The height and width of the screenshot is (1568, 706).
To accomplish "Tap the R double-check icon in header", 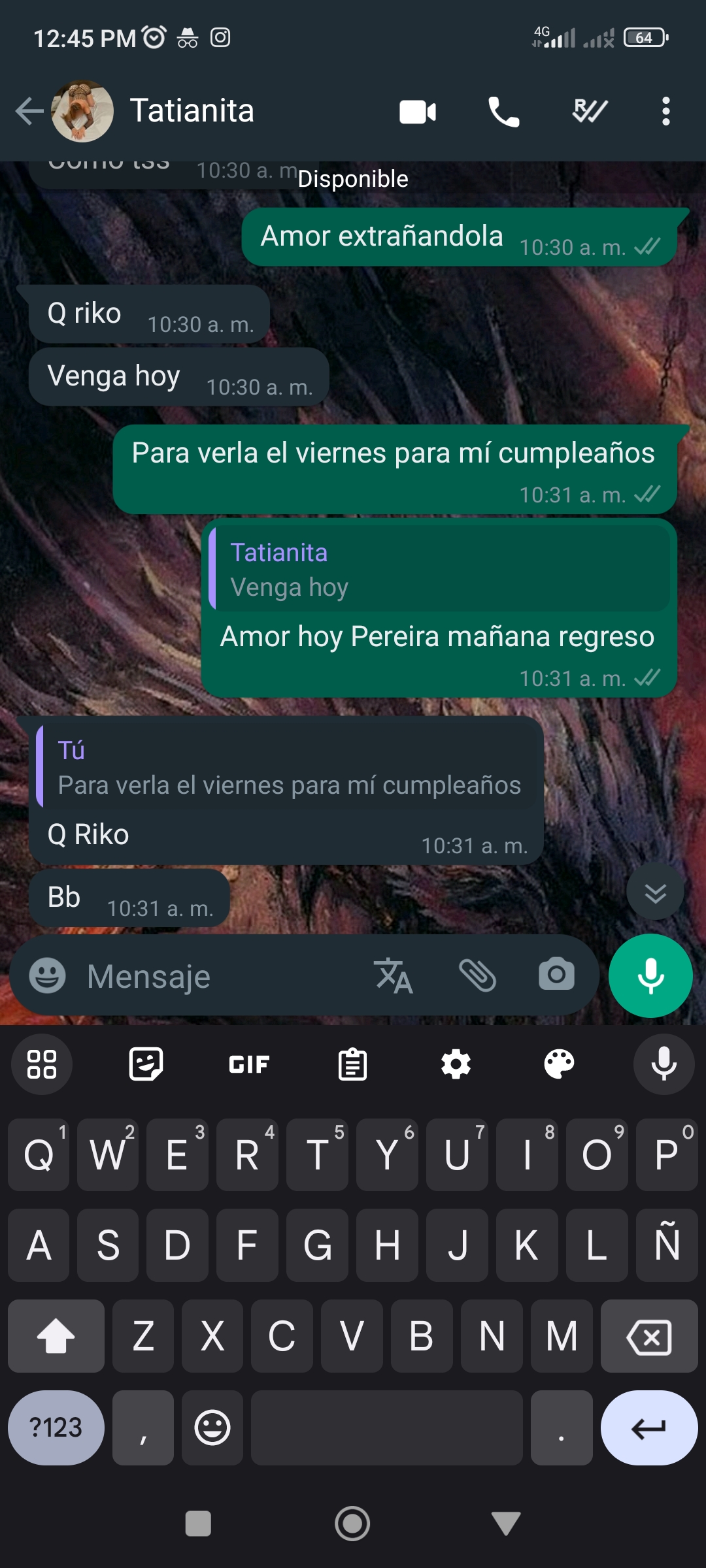I will click(590, 111).
